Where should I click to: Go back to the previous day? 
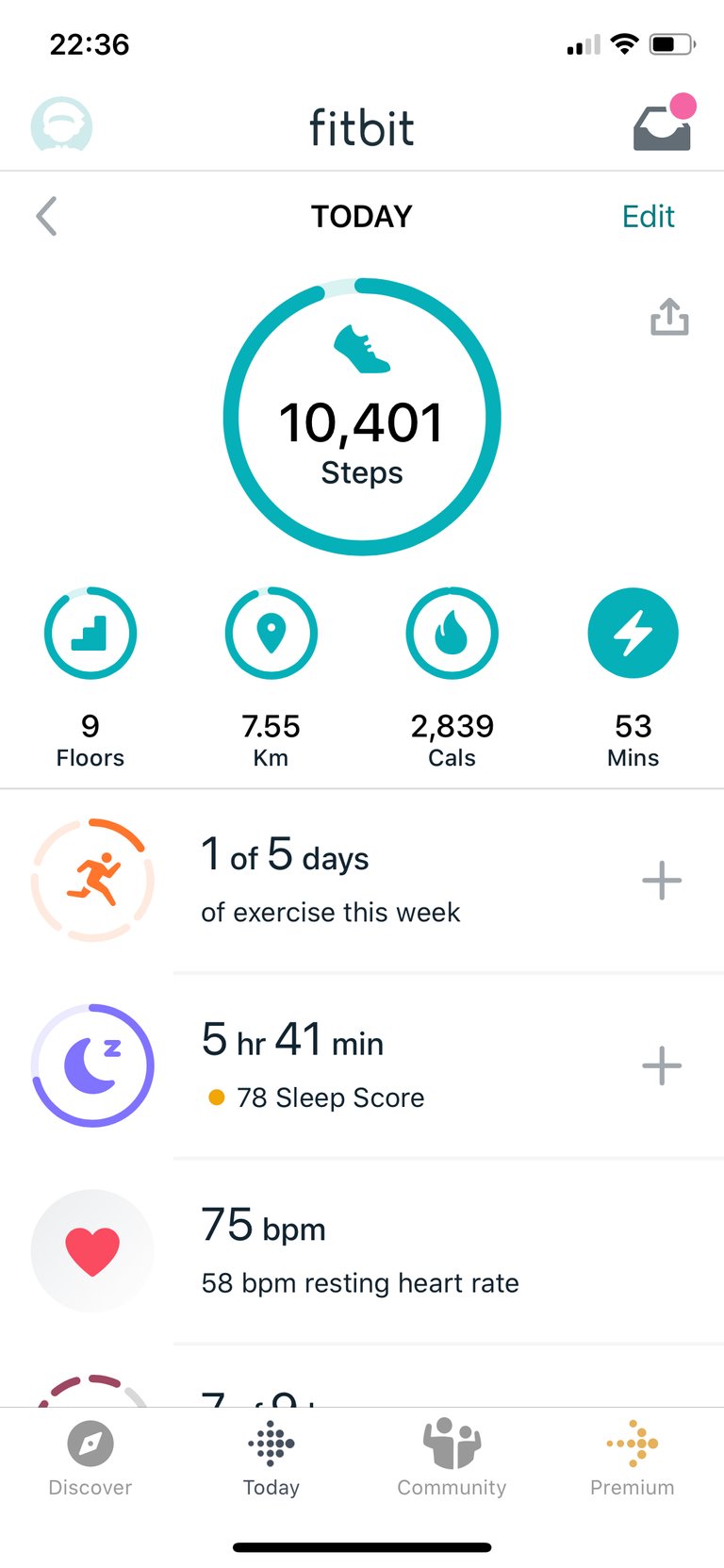click(46, 216)
